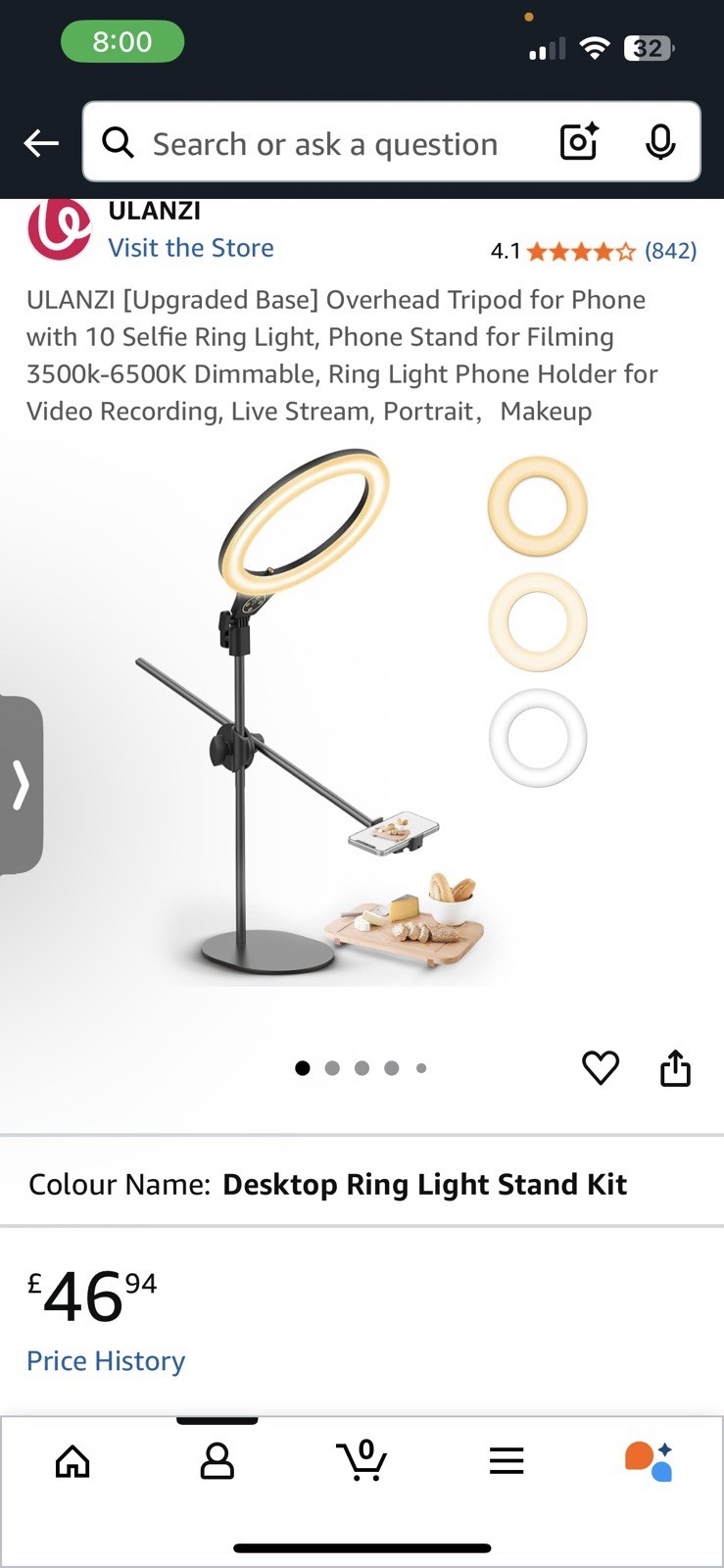Start voice search with the microphone
Screen dimensions: 724x1568
coord(660,142)
